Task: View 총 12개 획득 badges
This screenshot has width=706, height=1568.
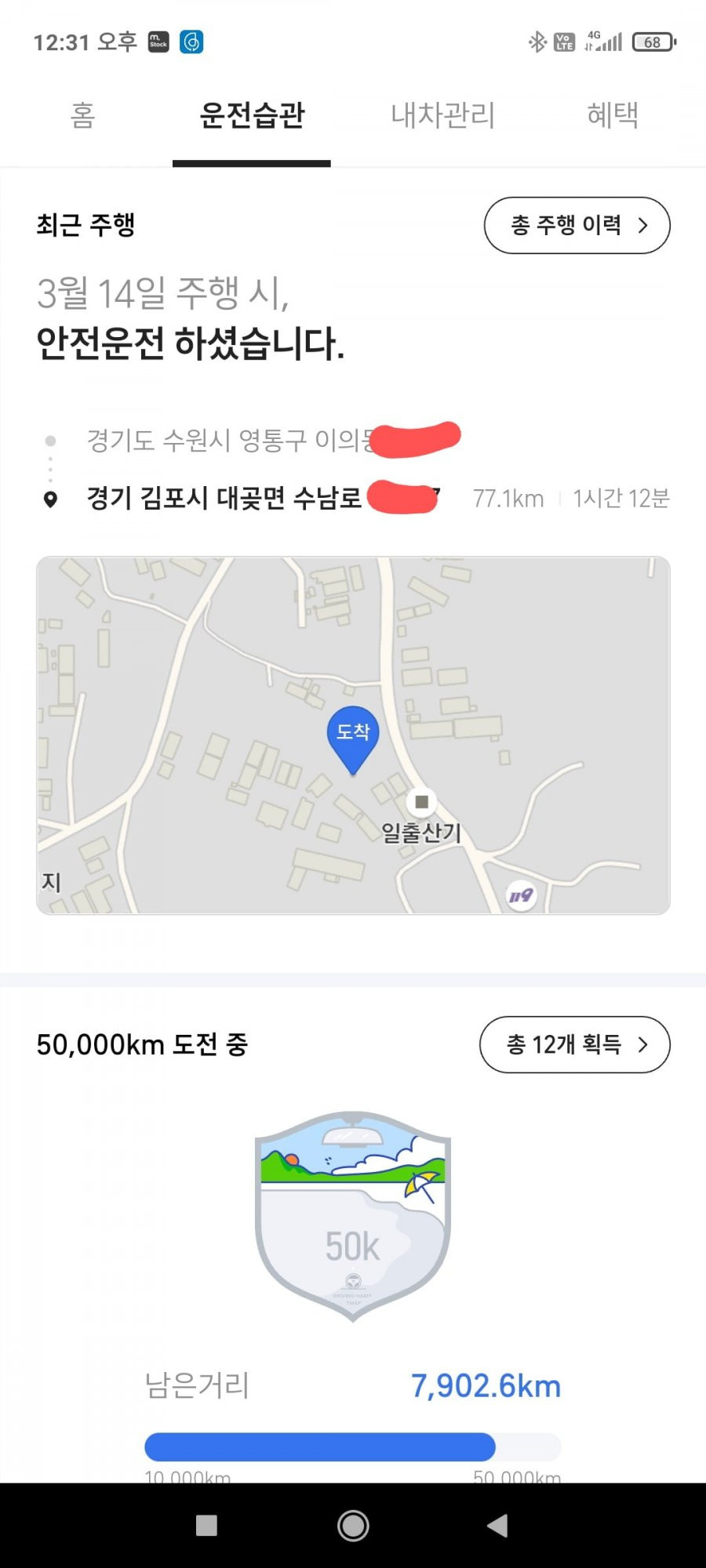Action: 575,1044
